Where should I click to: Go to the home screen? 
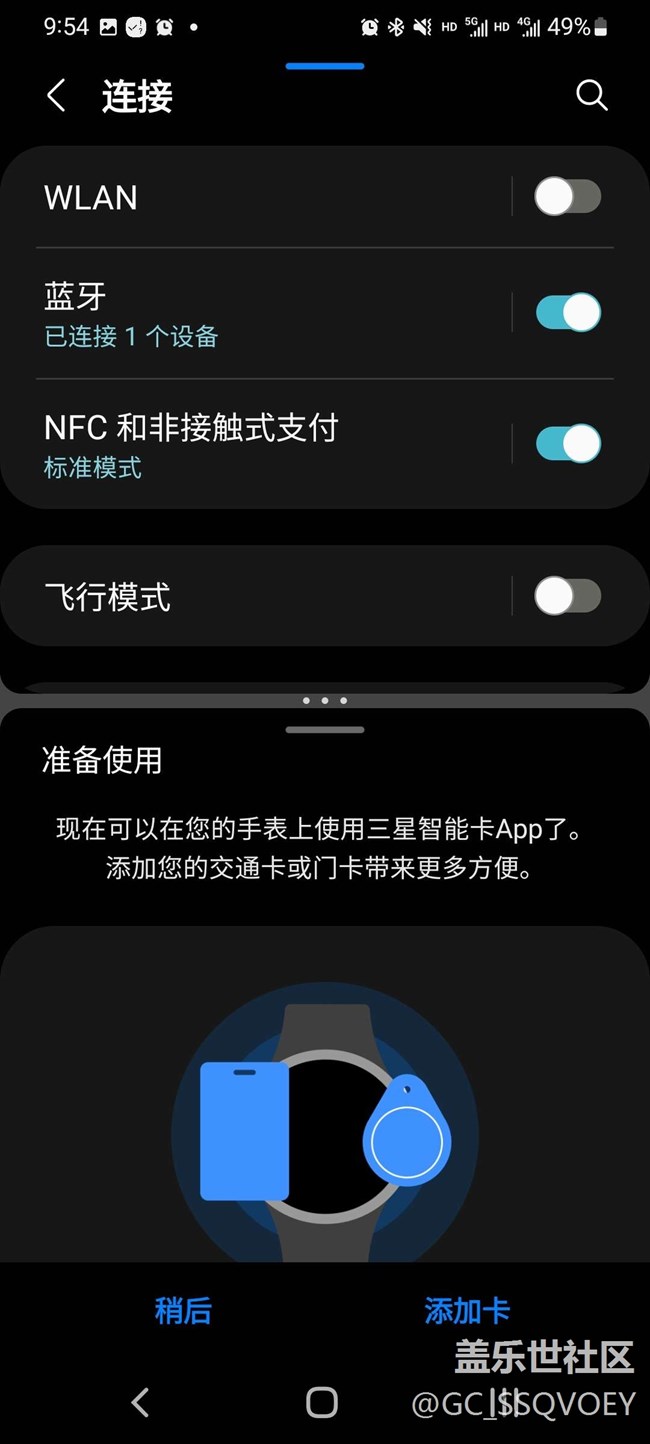point(322,1402)
